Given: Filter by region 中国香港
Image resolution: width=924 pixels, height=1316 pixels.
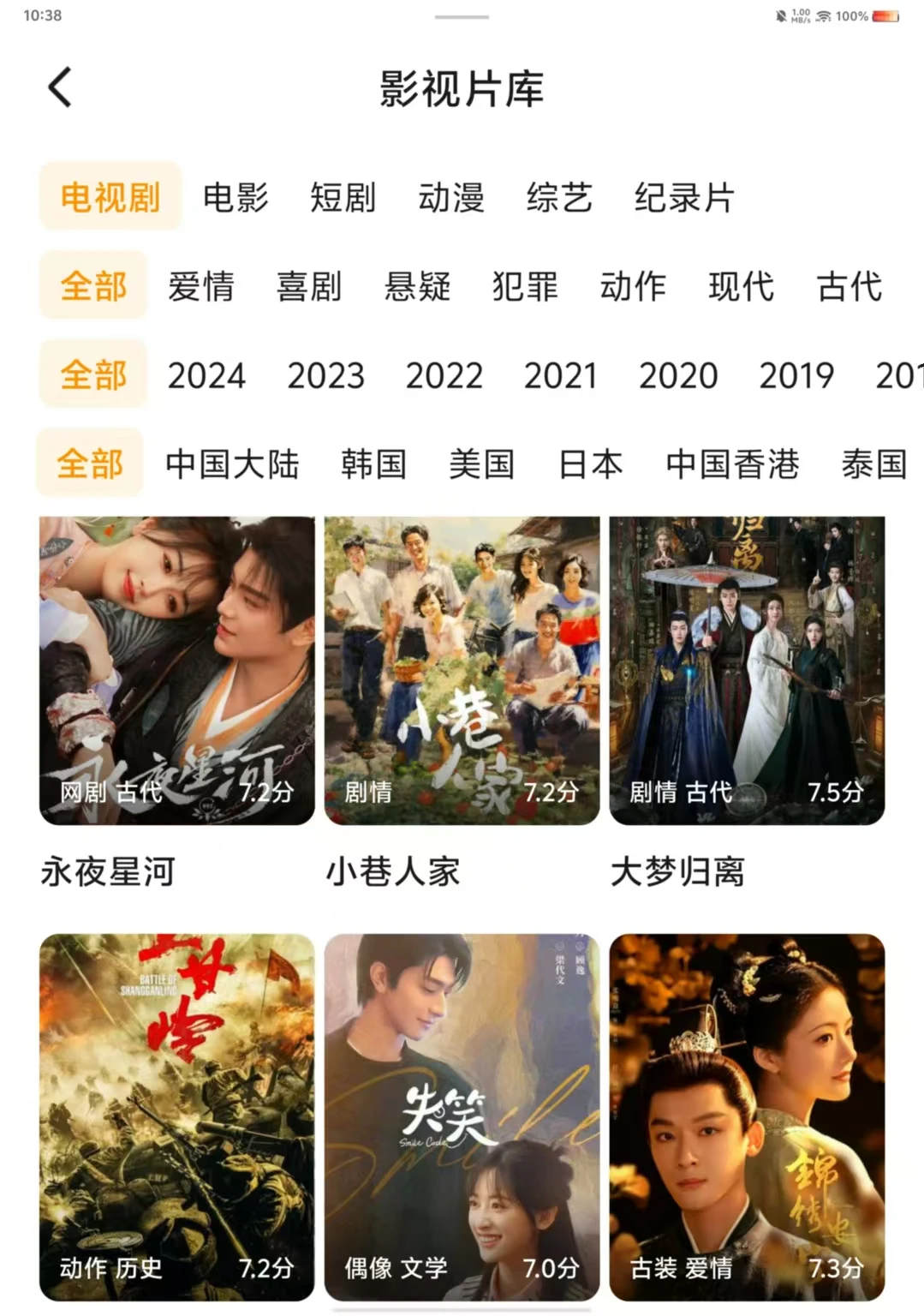Looking at the screenshot, I should pyautogui.click(x=732, y=464).
